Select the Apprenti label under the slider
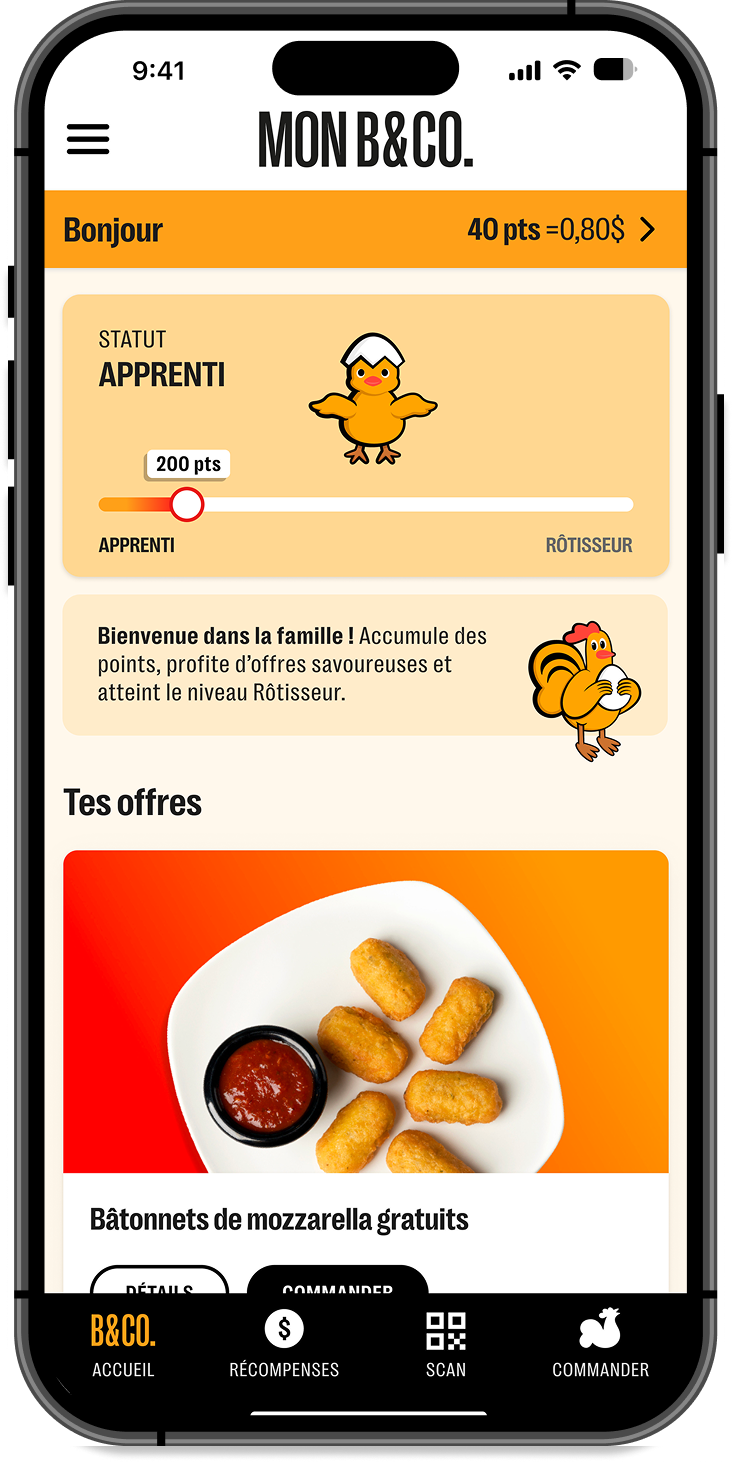 (135, 544)
